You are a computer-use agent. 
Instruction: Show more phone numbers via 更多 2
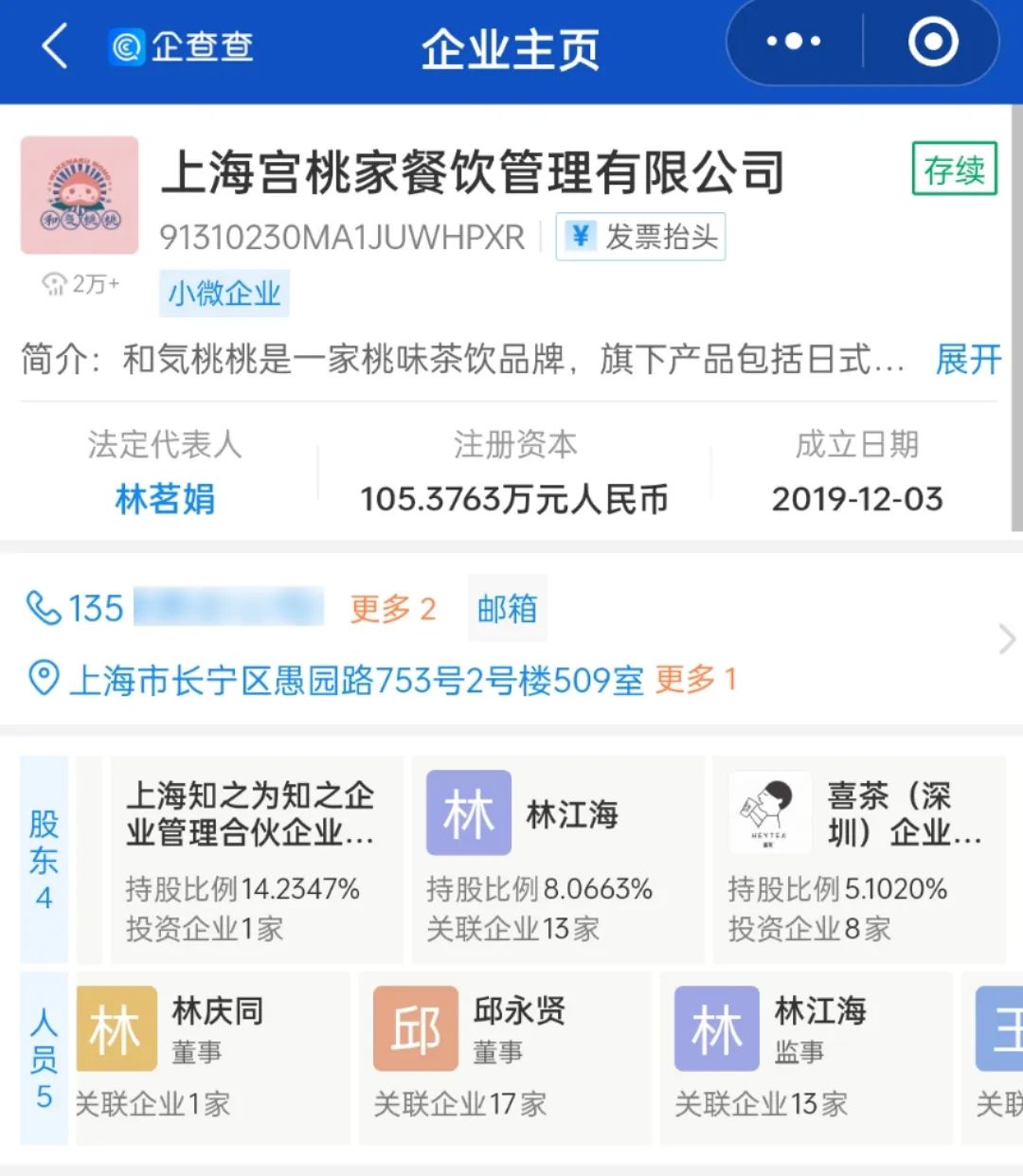pyautogui.click(x=392, y=609)
